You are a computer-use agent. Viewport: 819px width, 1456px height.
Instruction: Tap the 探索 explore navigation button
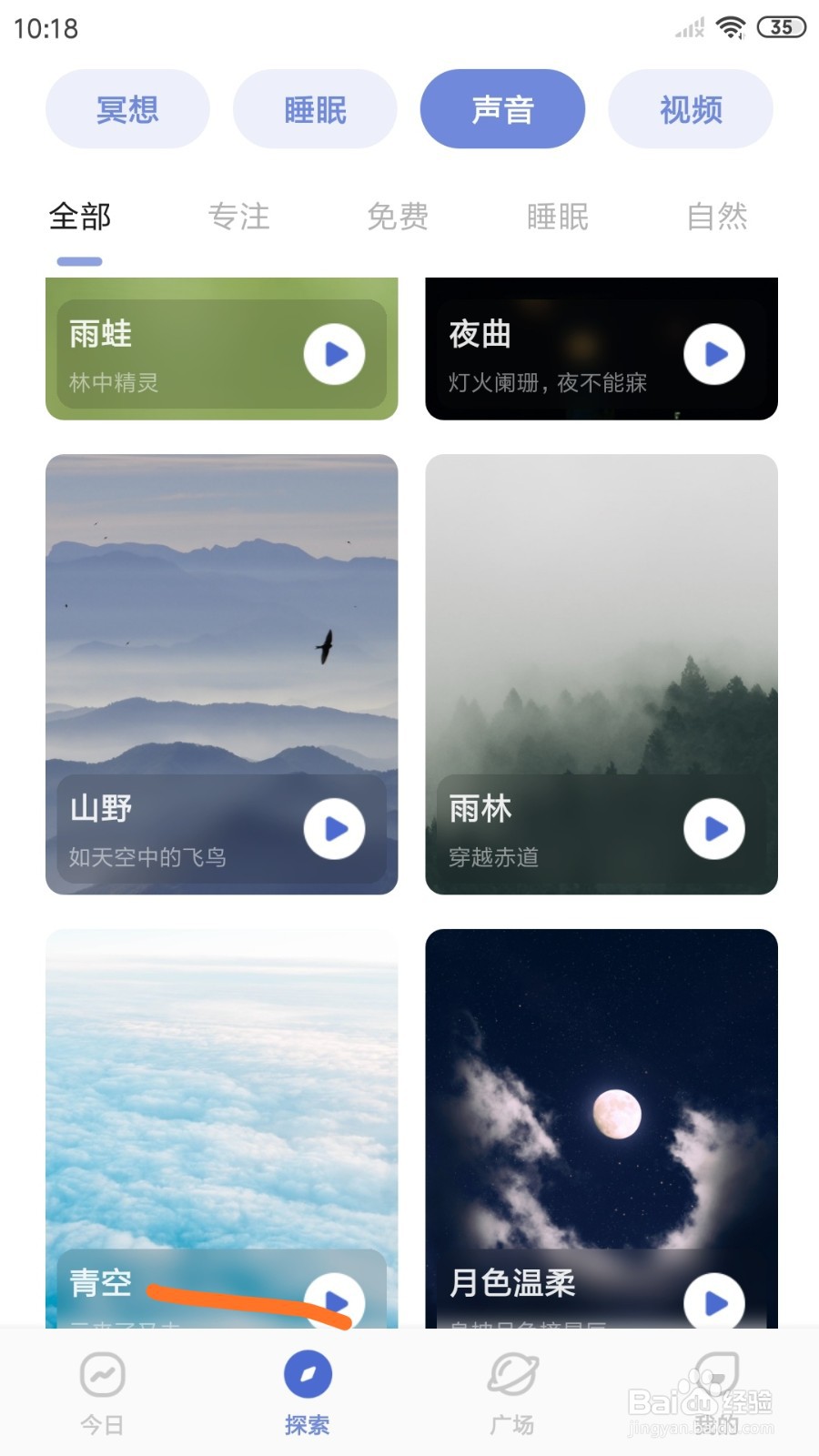coord(307,1377)
